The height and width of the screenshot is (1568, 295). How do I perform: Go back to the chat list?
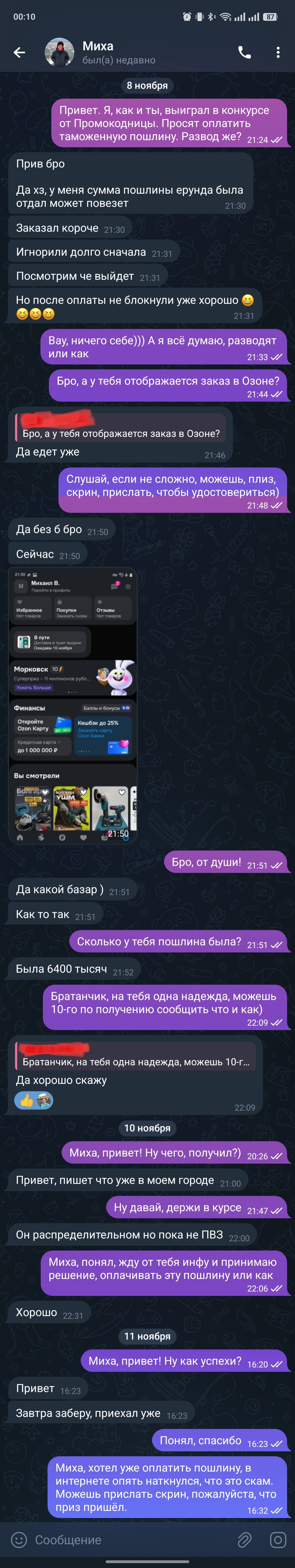point(19,52)
